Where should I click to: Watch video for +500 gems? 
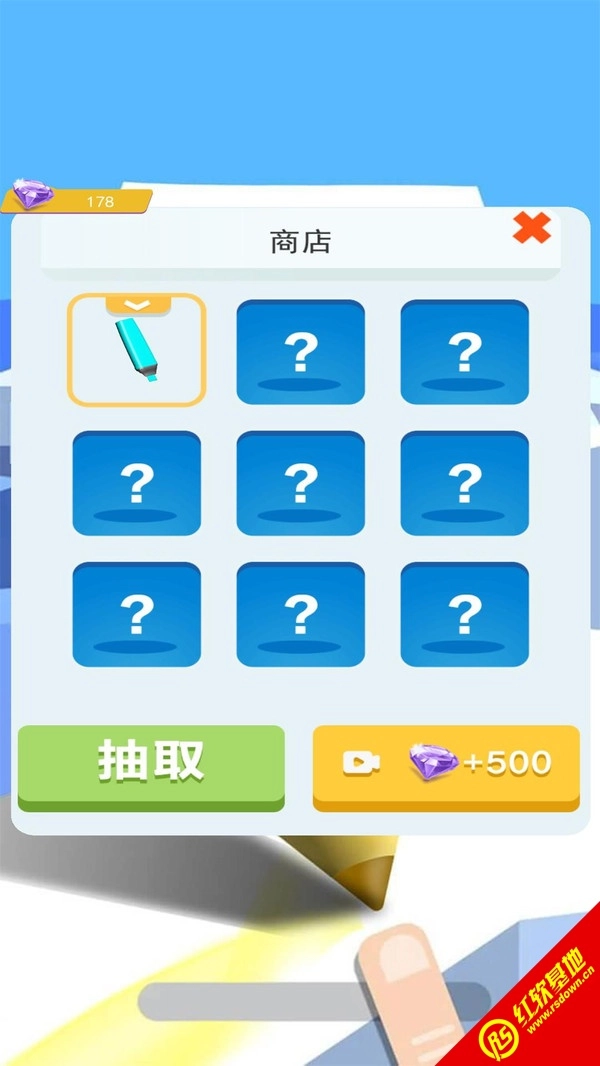pos(446,765)
